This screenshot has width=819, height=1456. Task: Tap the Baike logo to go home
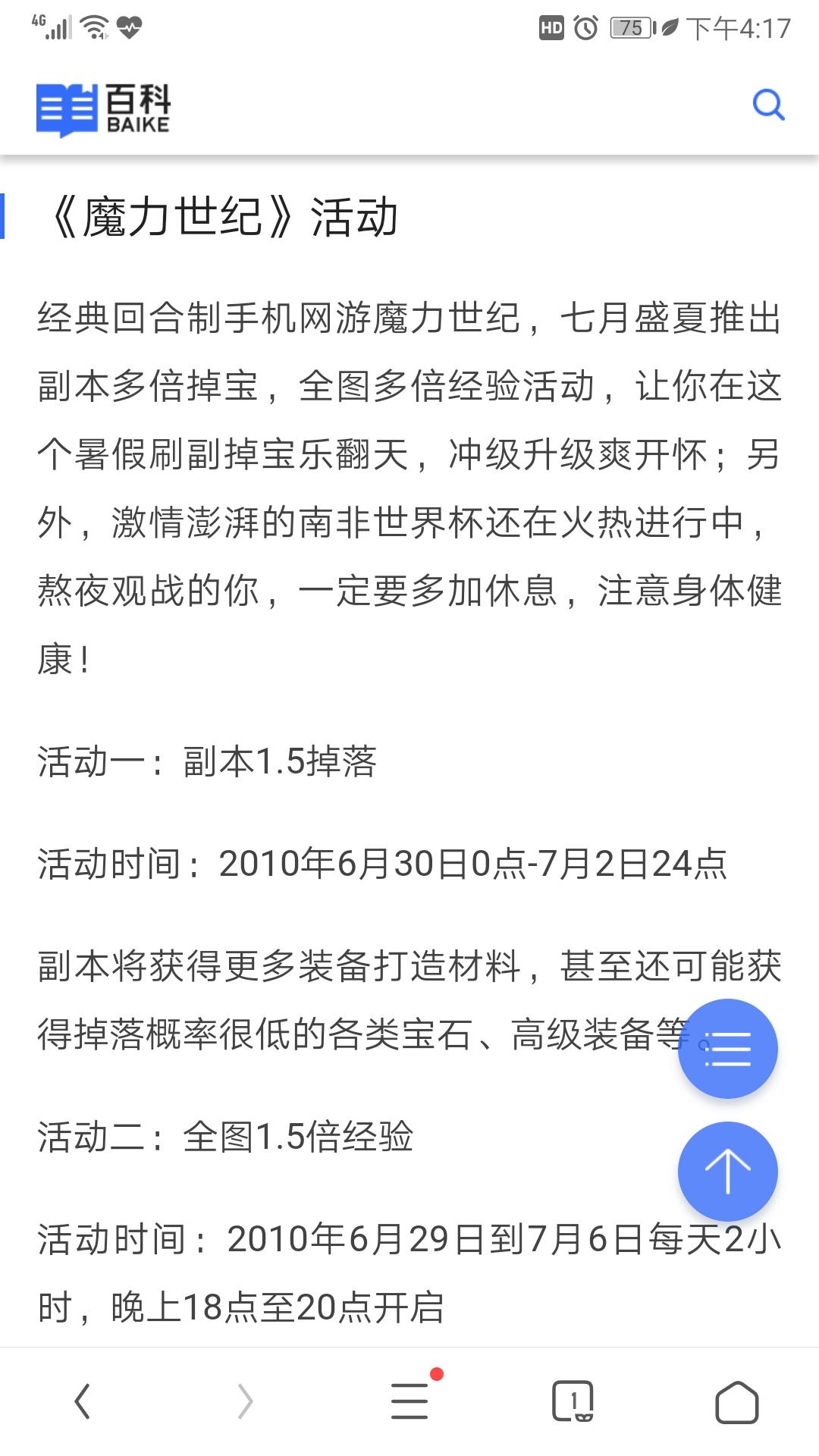tap(104, 109)
